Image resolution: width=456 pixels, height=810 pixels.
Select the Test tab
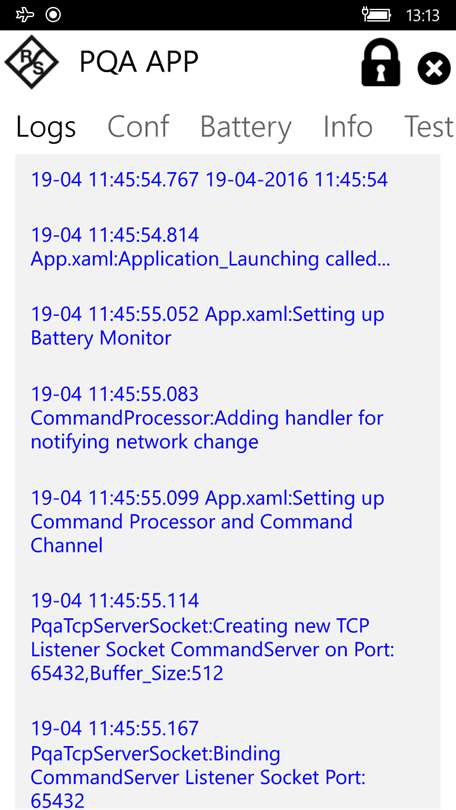coord(429,127)
